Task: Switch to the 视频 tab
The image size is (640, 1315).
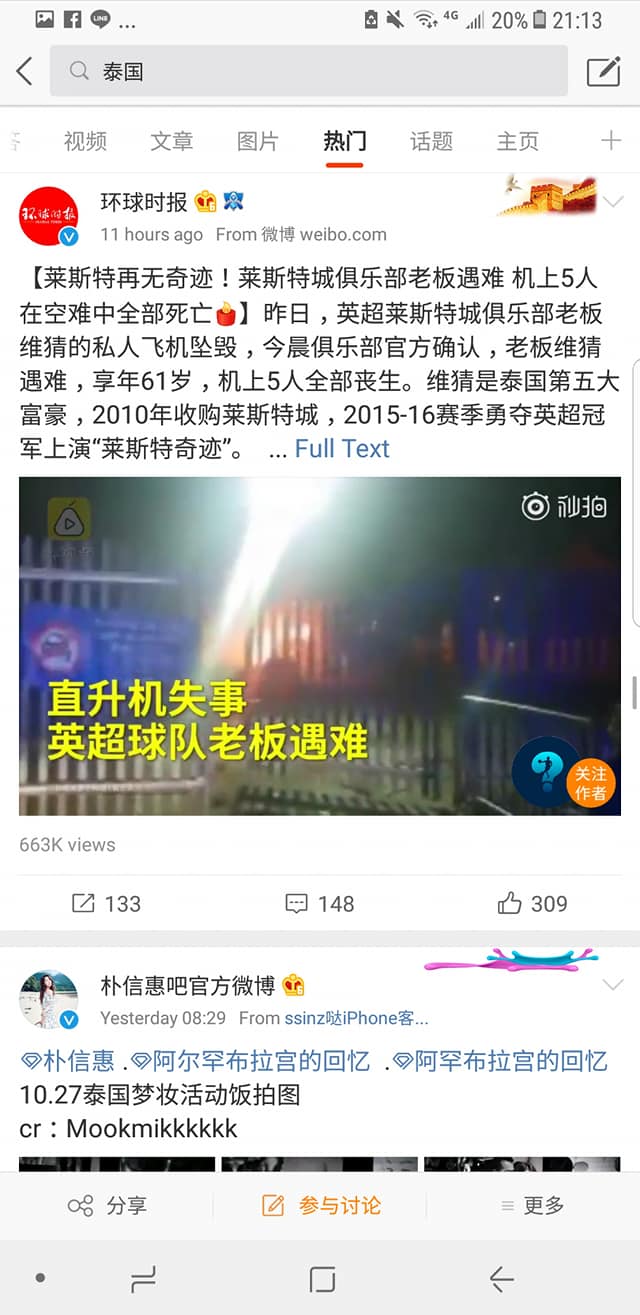Action: tap(85, 141)
